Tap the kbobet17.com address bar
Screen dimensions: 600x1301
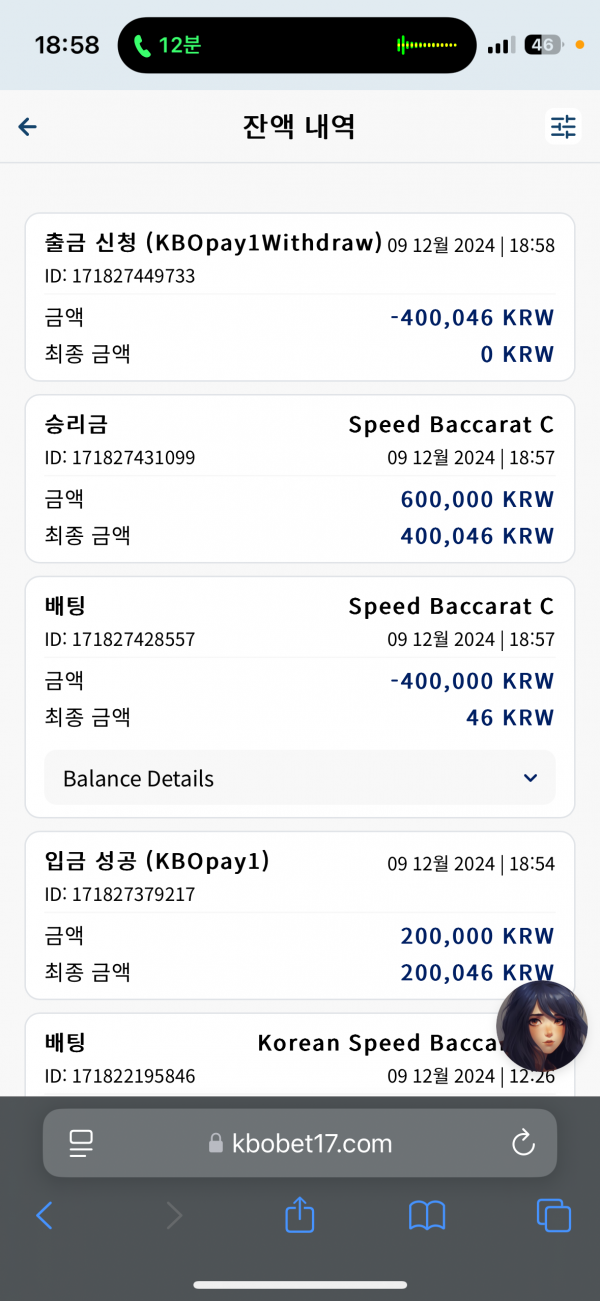tap(300, 1143)
